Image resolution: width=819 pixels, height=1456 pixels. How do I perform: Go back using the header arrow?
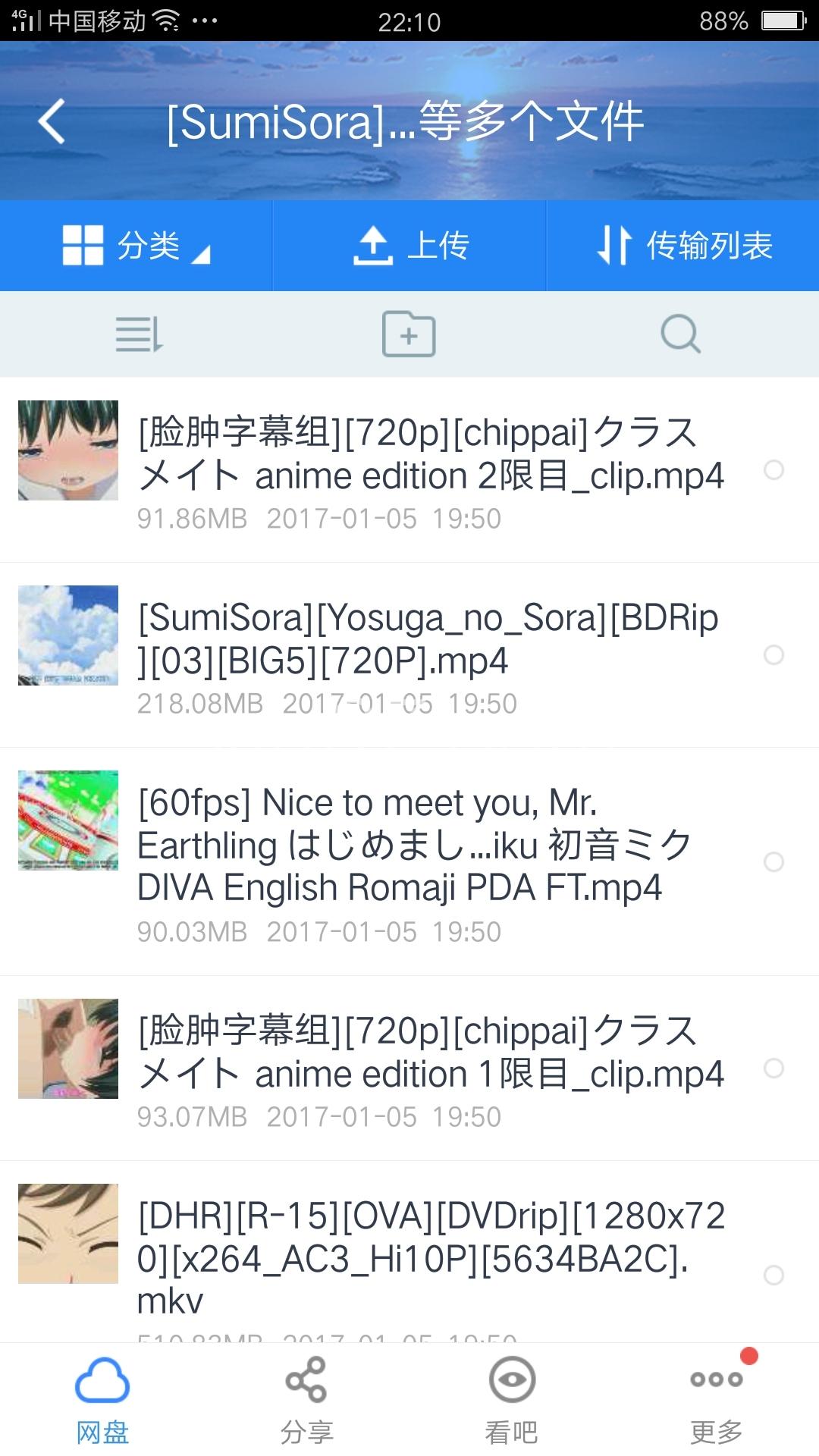[x=52, y=121]
